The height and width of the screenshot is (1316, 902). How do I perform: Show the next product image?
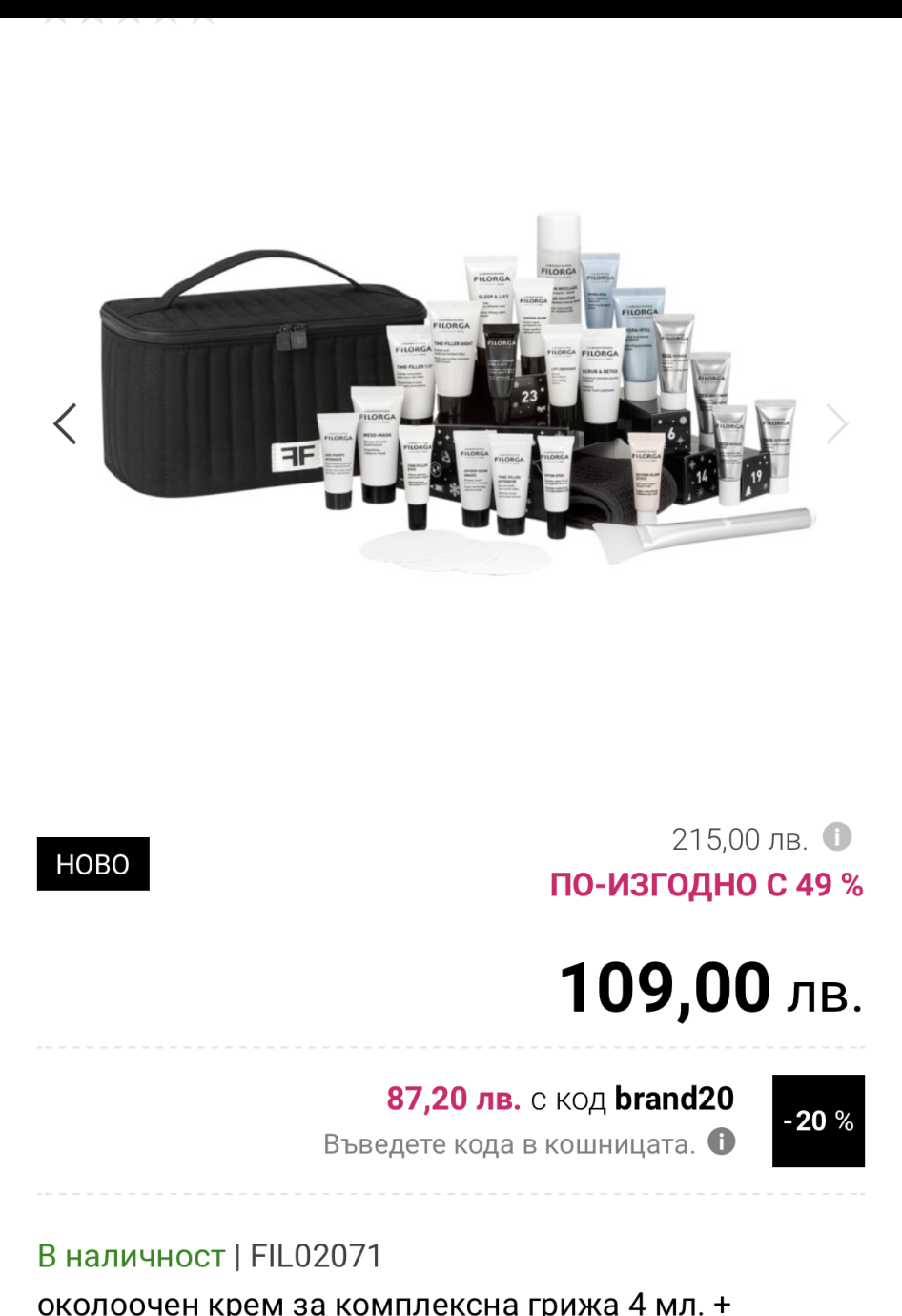836,424
